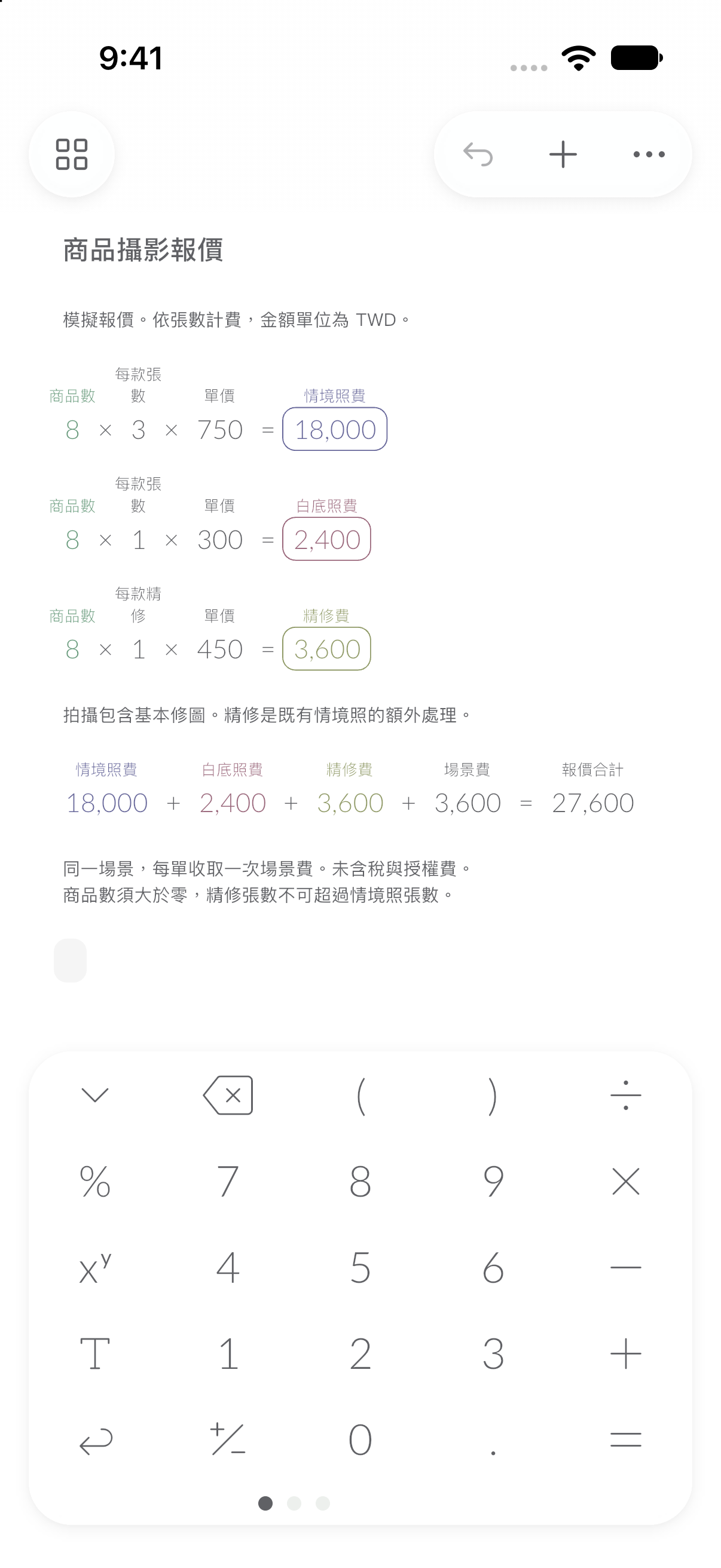Edit the 750 單價 value
The image size is (721, 1568).
(x=219, y=430)
